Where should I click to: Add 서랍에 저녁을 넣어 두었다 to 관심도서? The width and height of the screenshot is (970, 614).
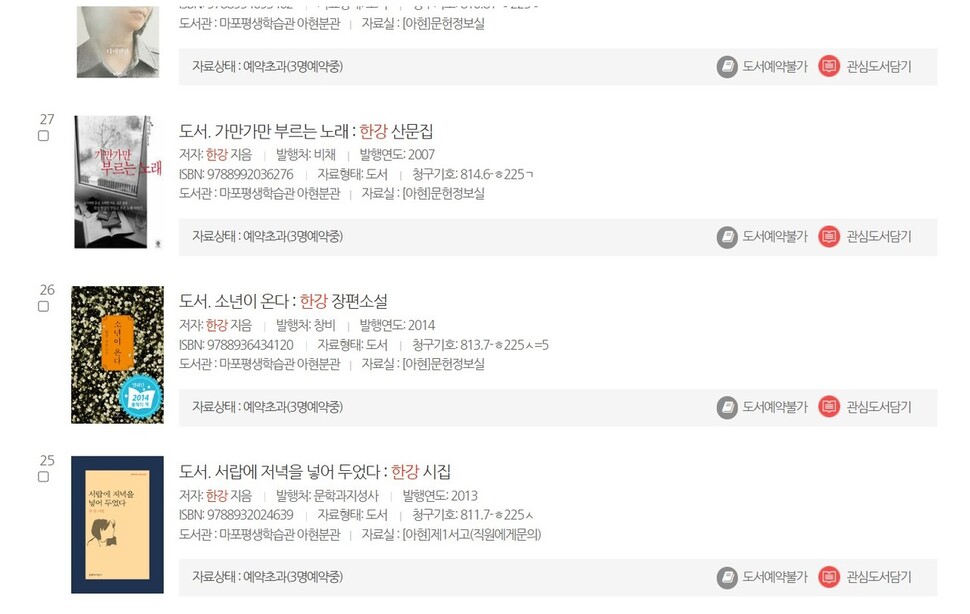tap(865, 577)
